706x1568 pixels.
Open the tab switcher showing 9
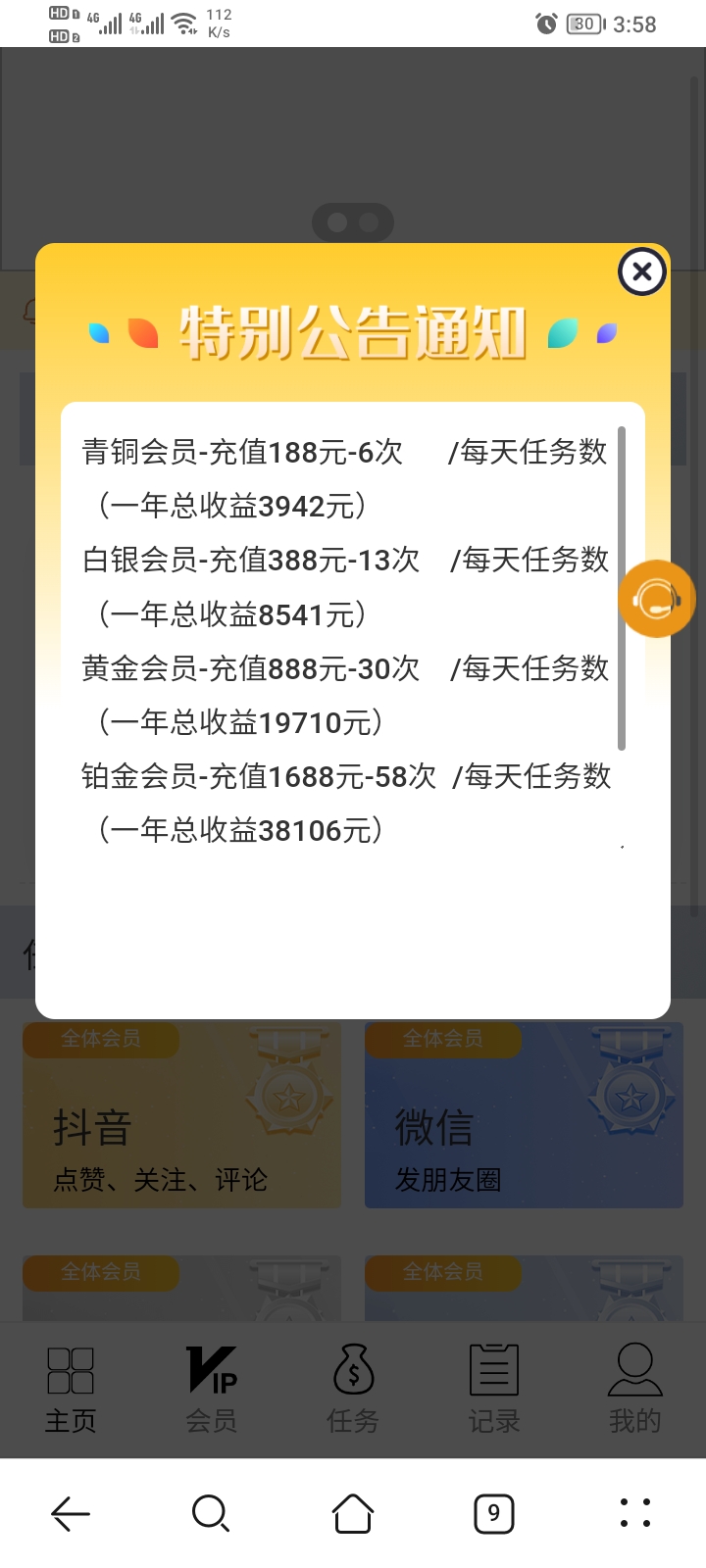tap(493, 1514)
